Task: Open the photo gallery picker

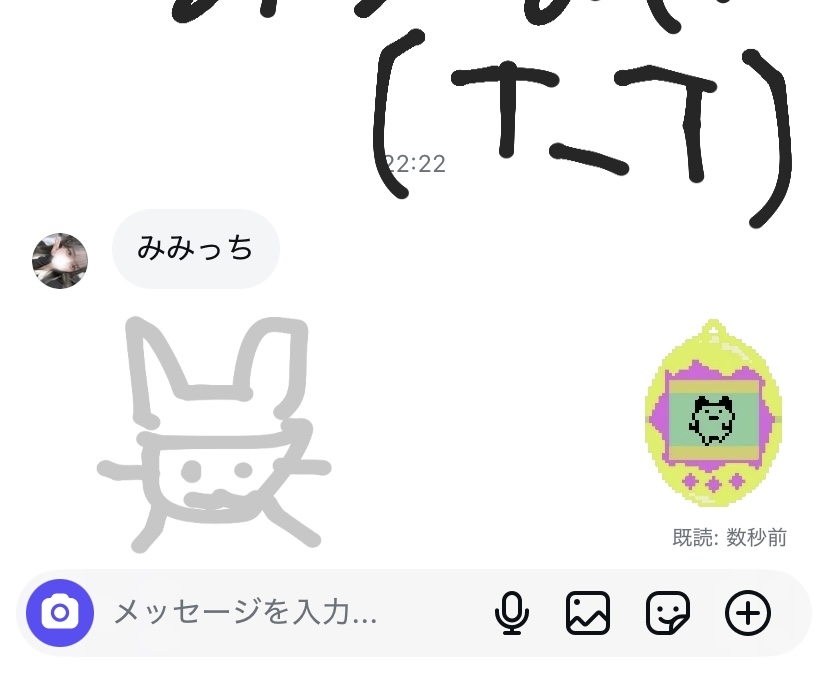Action: (x=588, y=613)
